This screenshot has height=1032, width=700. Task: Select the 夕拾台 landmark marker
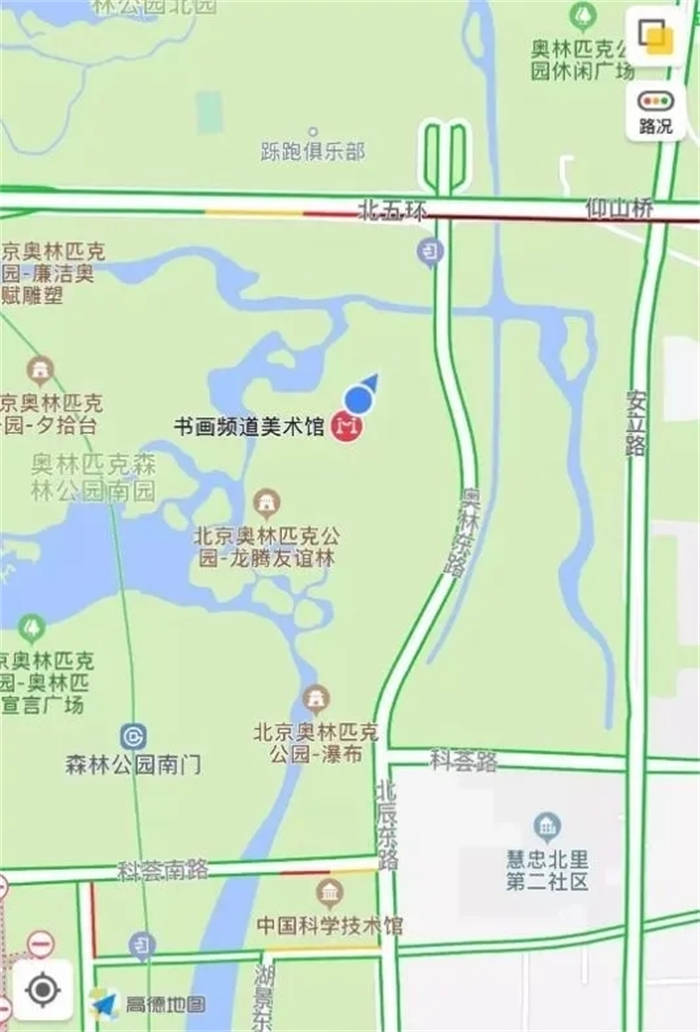[x=41, y=372]
